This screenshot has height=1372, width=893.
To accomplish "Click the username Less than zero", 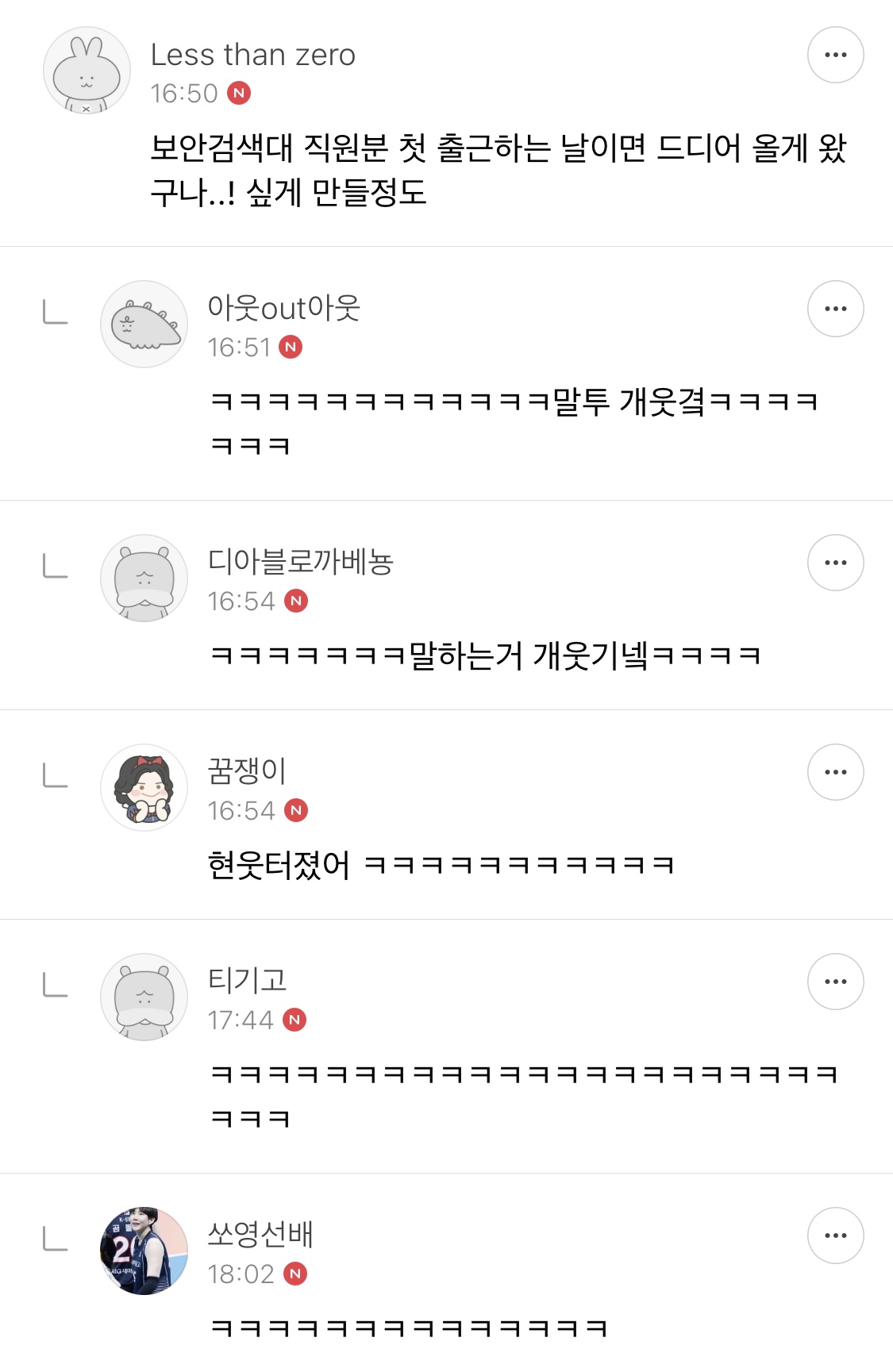I will click(x=256, y=54).
